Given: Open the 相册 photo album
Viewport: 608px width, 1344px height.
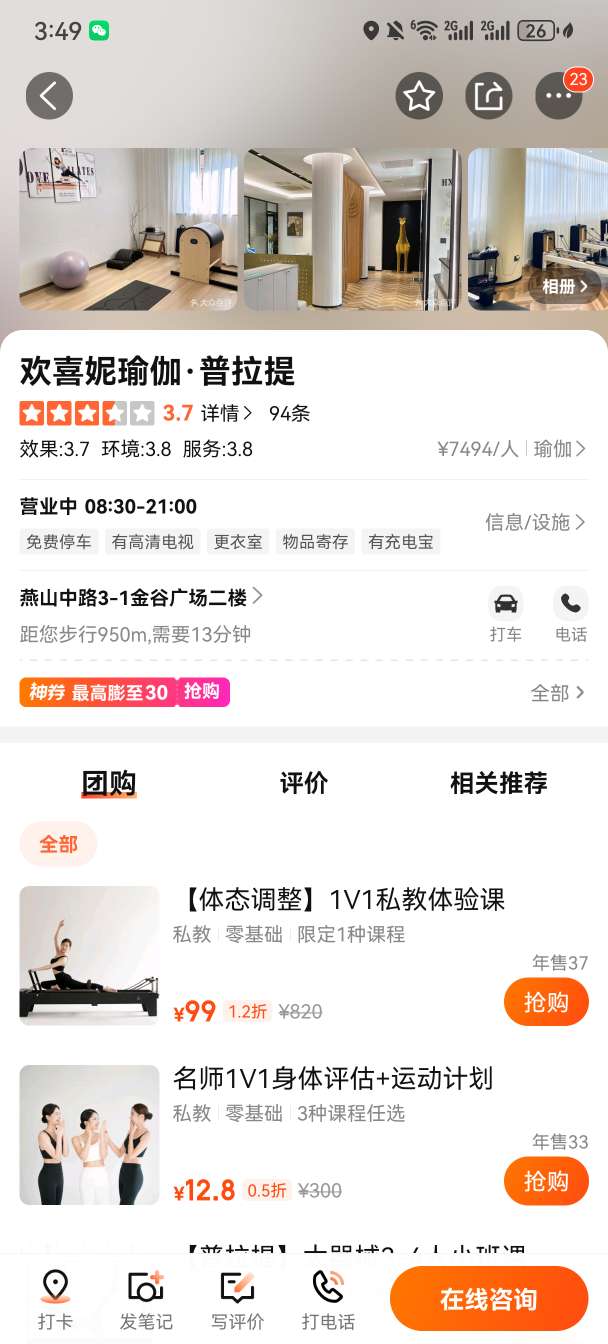Looking at the screenshot, I should coord(564,286).
